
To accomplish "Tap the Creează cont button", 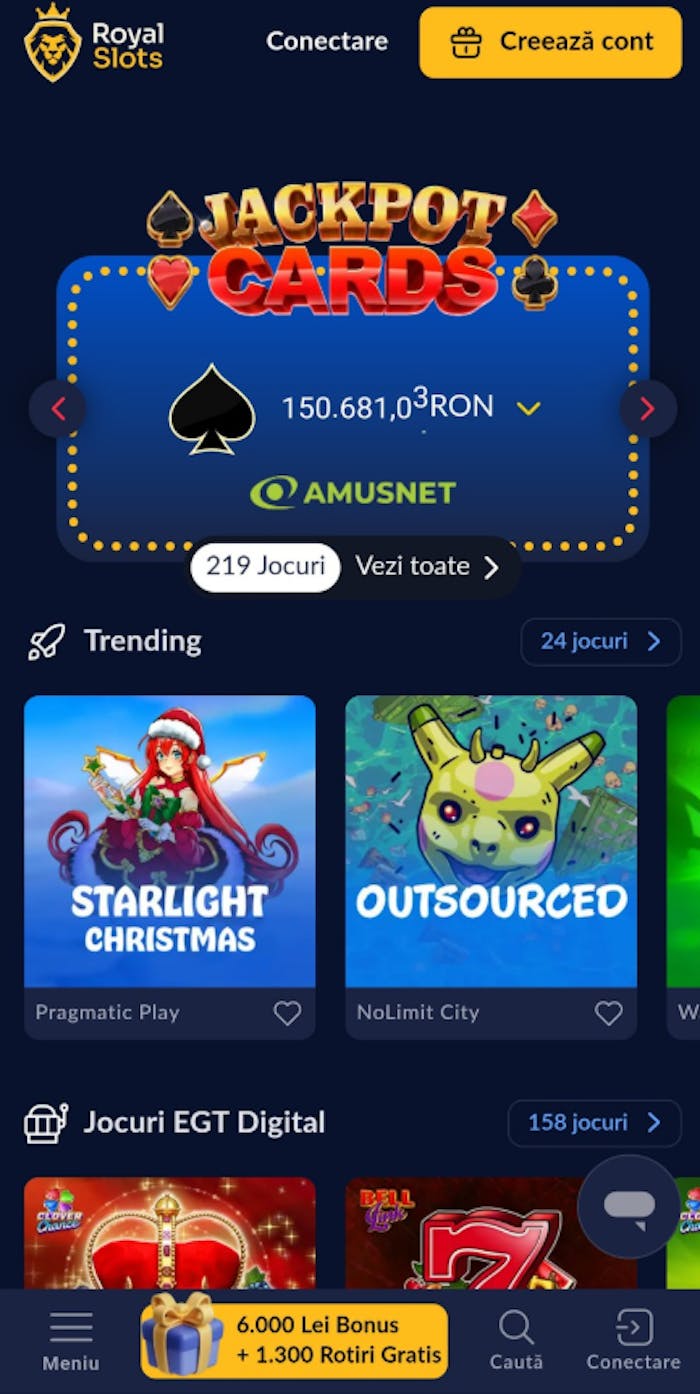I will tap(550, 42).
